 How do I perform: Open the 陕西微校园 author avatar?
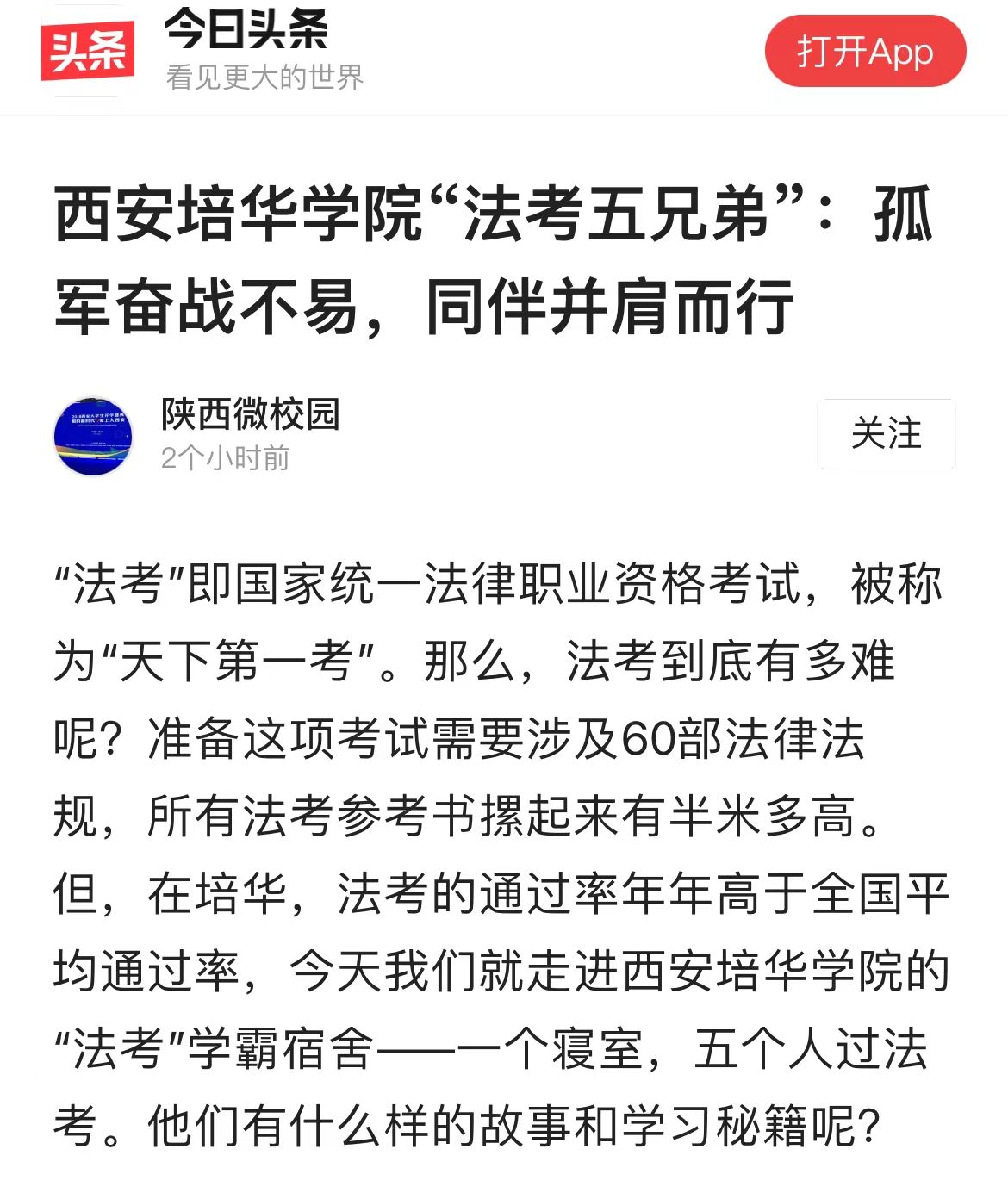[x=93, y=436]
